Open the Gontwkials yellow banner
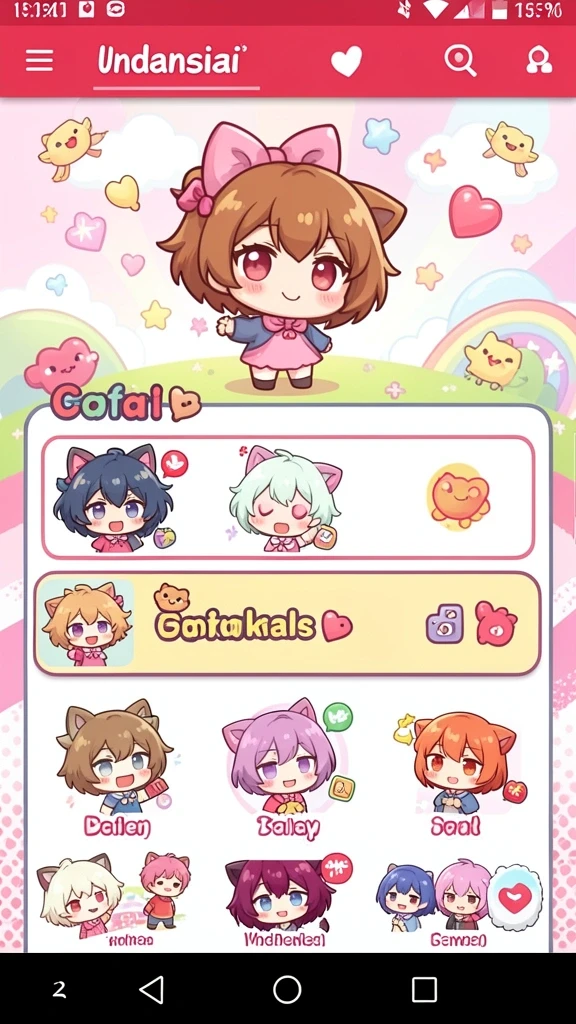Image resolution: width=576 pixels, height=1024 pixels. (x=287, y=624)
